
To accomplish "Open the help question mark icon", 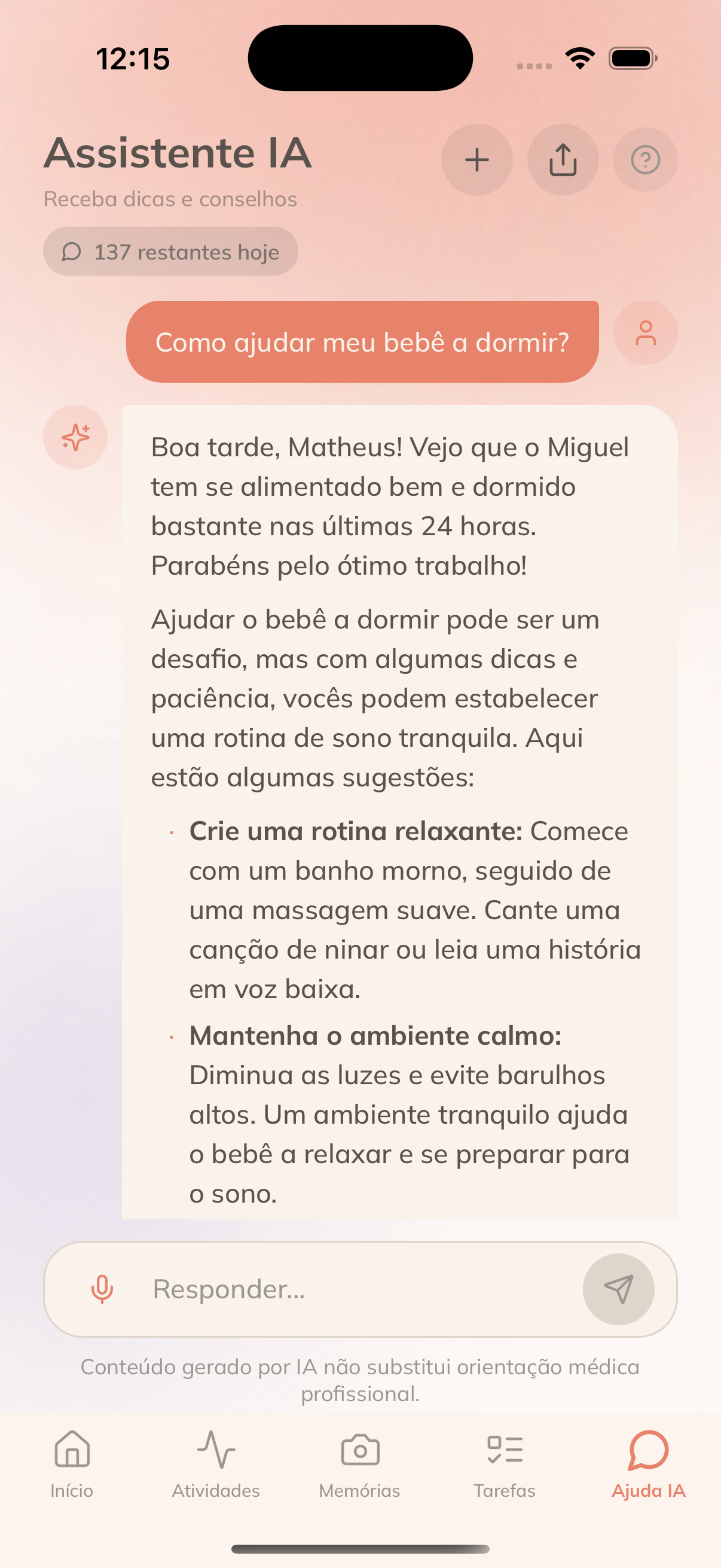I will (x=645, y=160).
